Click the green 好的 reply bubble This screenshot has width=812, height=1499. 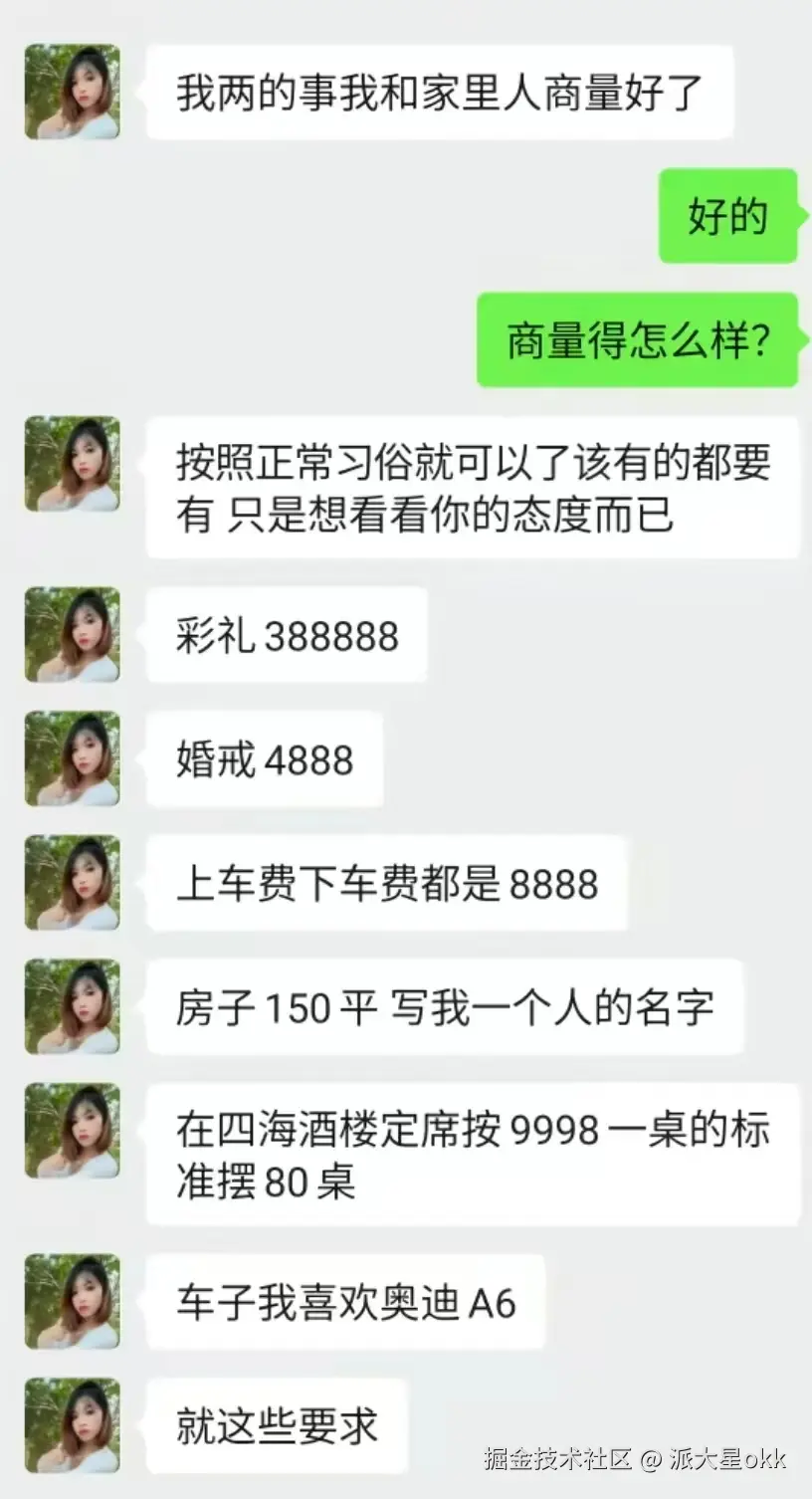click(x=728, y=217)
